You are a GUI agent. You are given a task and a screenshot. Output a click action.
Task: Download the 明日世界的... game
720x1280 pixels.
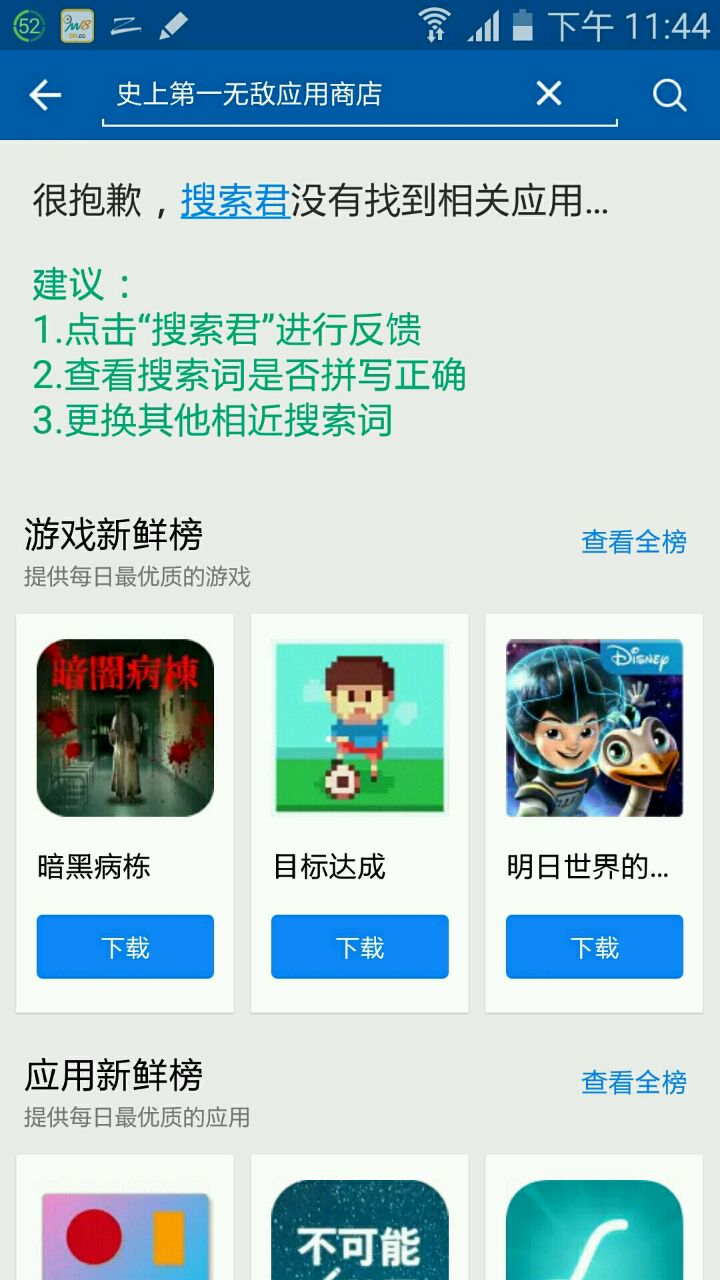click(594, 946)
